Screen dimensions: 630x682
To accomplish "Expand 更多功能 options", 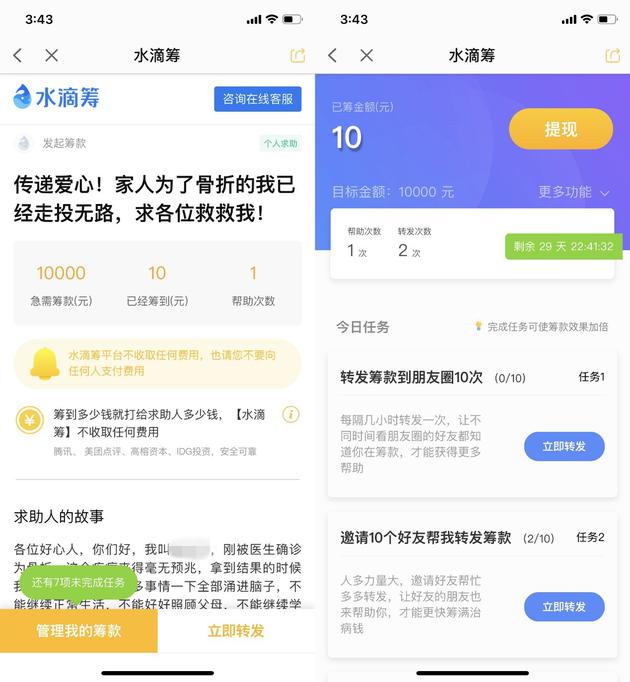I will pos(574,192).
